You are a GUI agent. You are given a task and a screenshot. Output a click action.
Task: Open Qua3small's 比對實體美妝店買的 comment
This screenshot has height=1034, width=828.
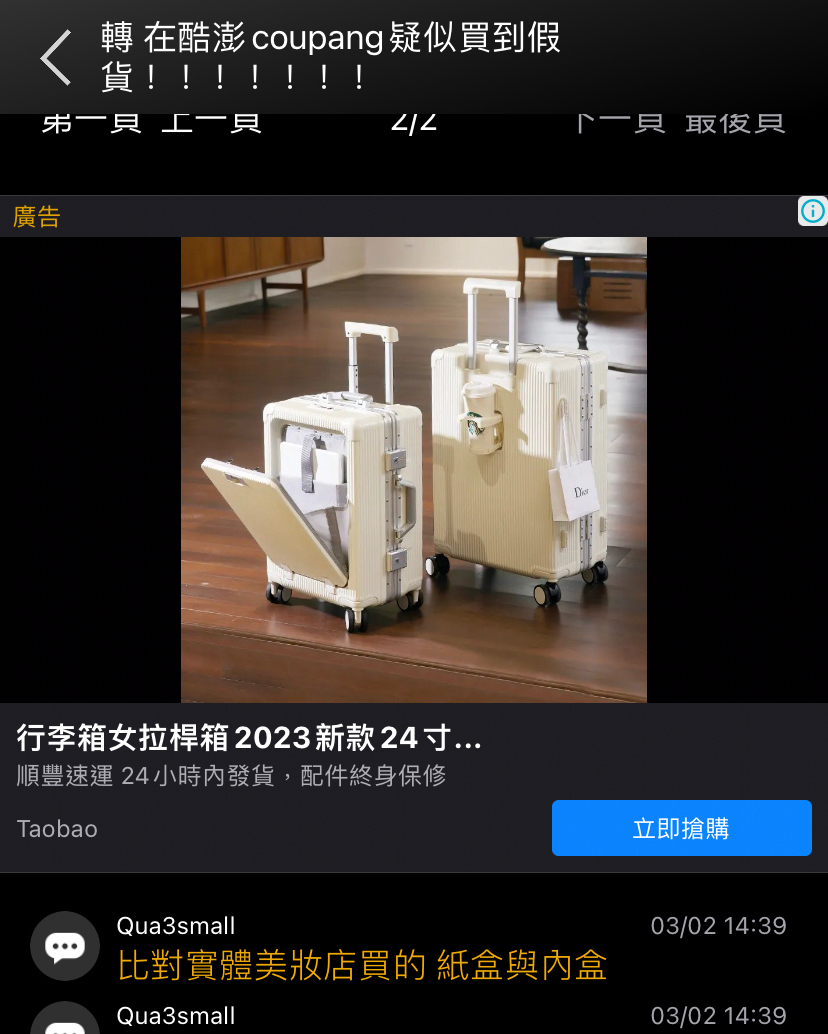point(362,965)
